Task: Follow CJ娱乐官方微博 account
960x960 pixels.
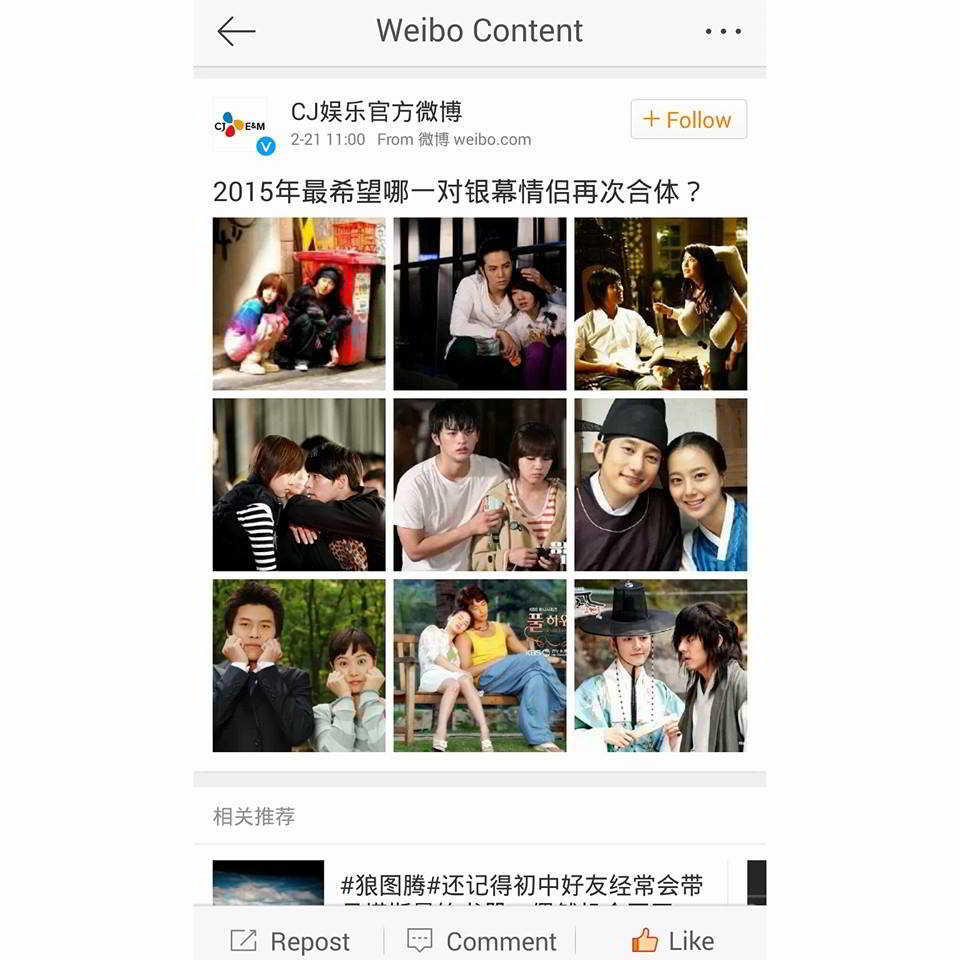Action: [x=688, y=120]
